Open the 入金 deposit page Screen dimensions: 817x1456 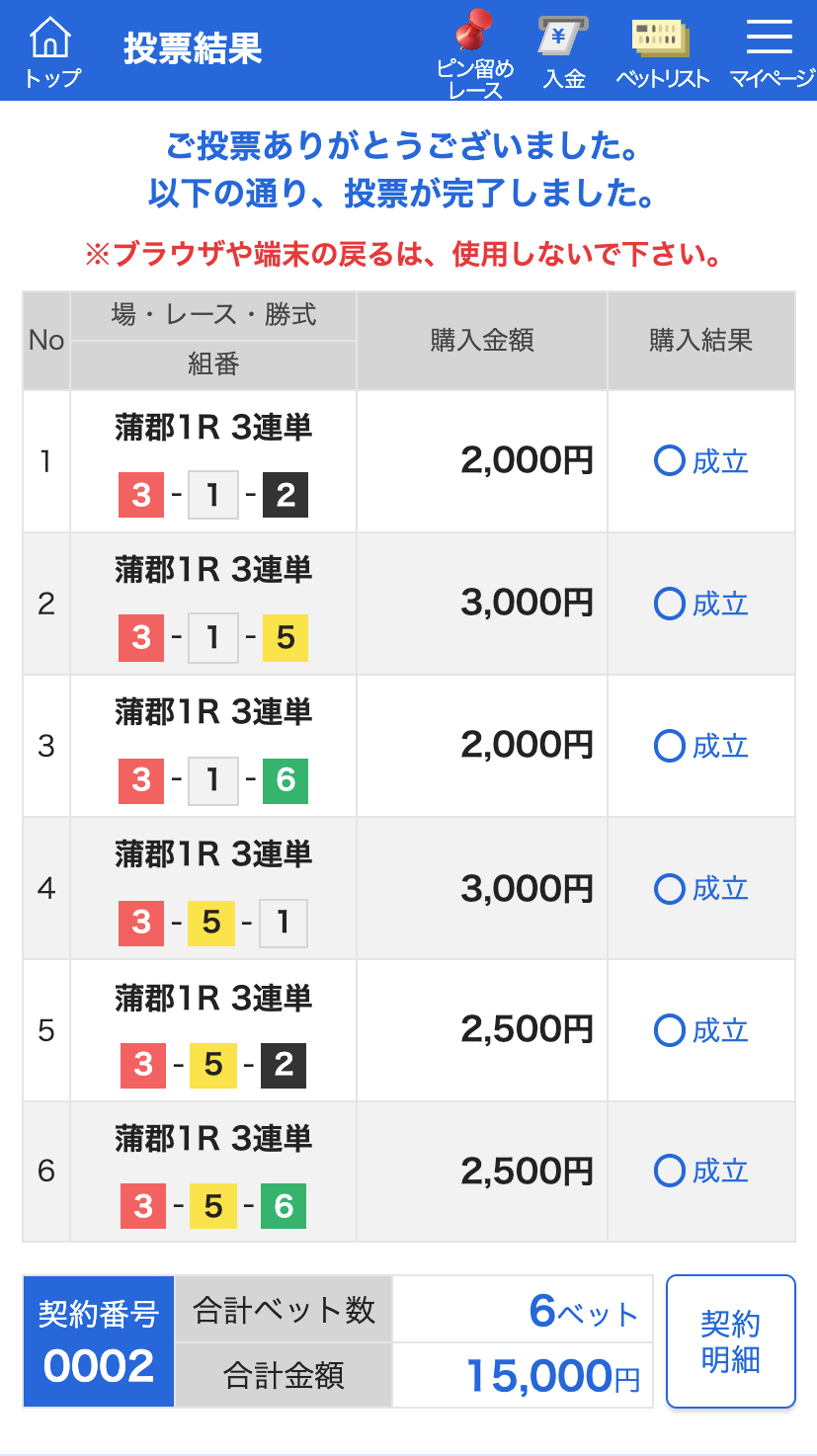(564, 53)
